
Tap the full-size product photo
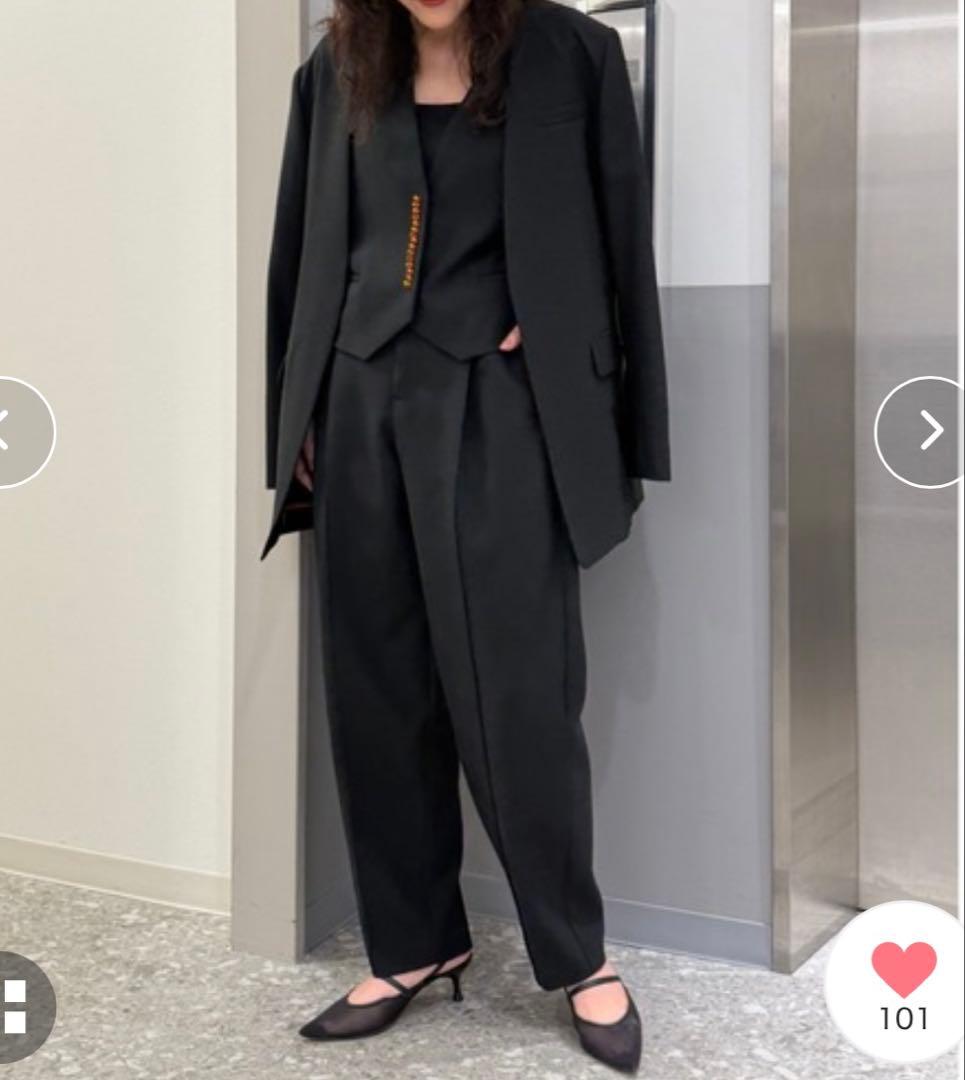pos(480,540)
